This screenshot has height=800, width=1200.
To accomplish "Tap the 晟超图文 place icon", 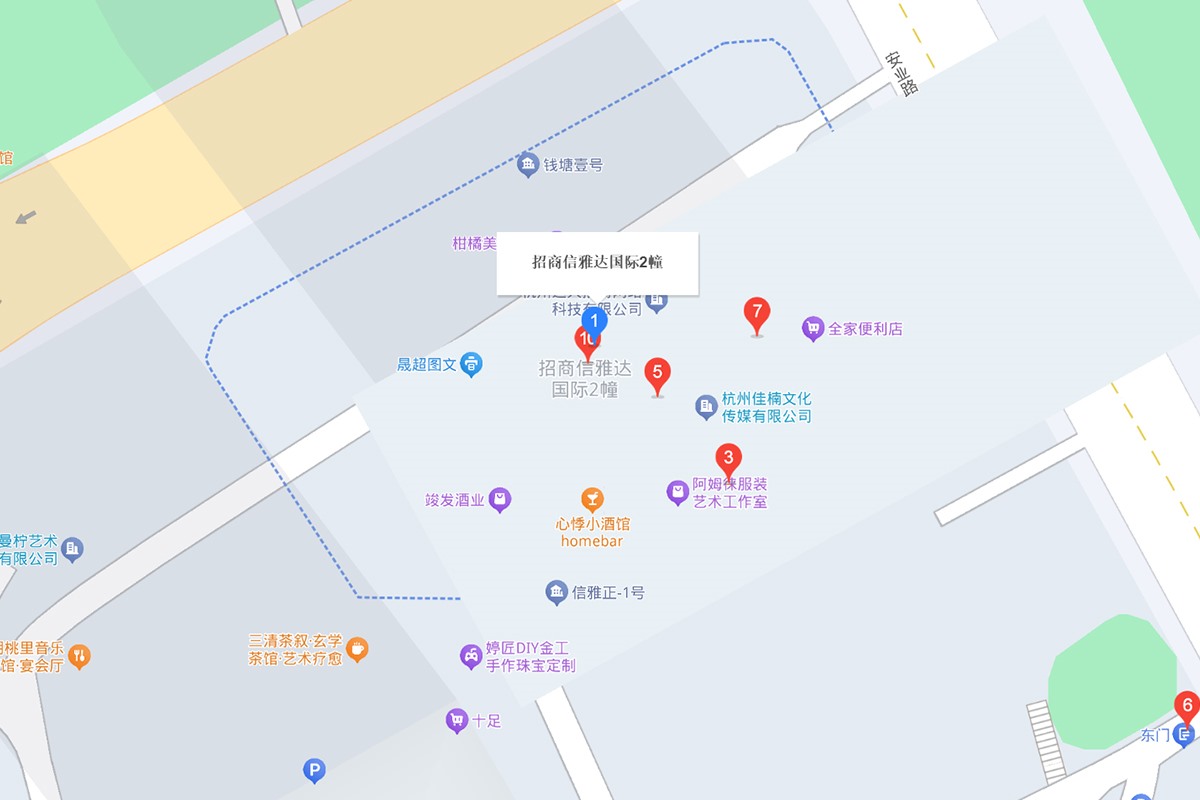I will click(472, 364).
